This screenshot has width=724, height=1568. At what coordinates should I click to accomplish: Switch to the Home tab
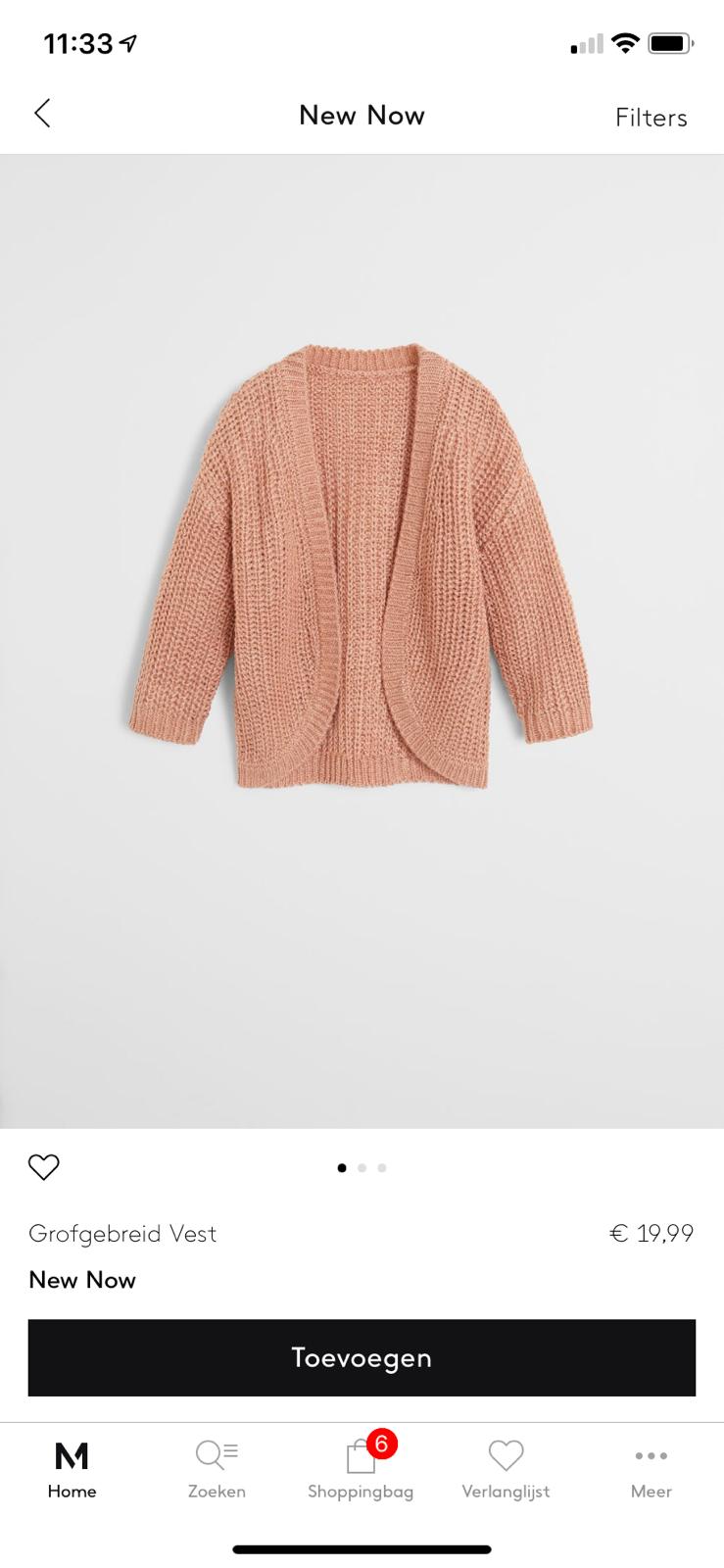tap(72, 1470)
